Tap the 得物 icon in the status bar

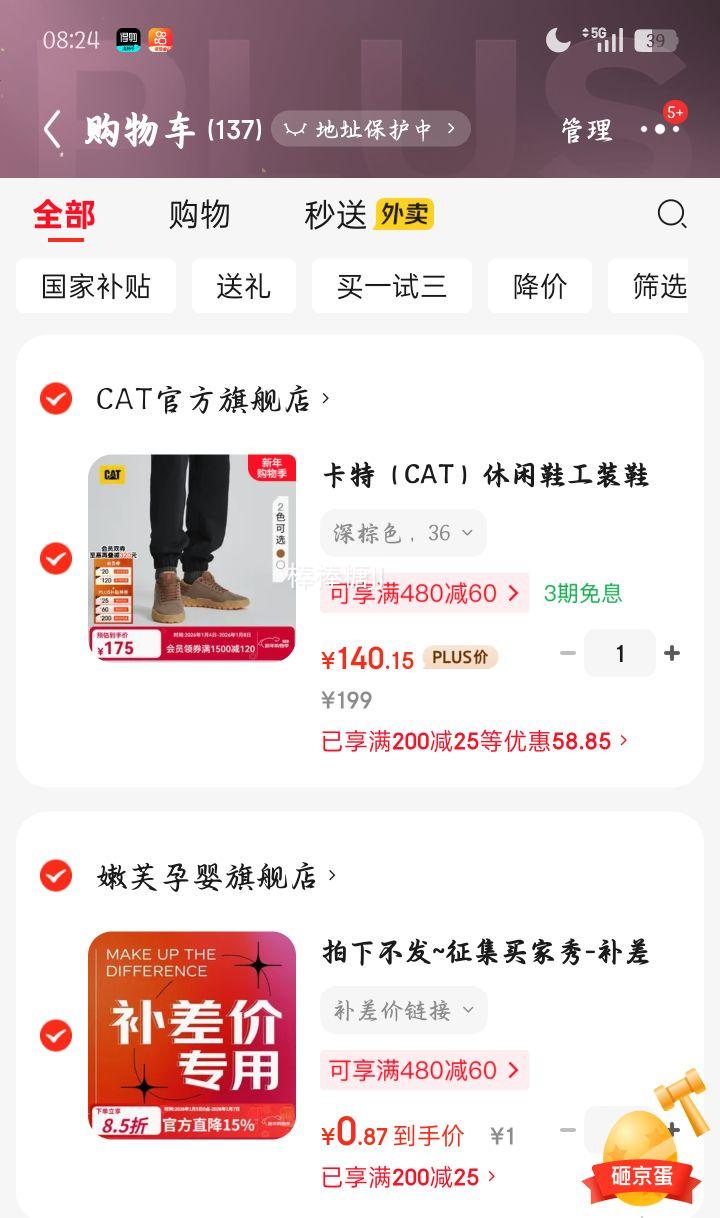pos(127,38)
